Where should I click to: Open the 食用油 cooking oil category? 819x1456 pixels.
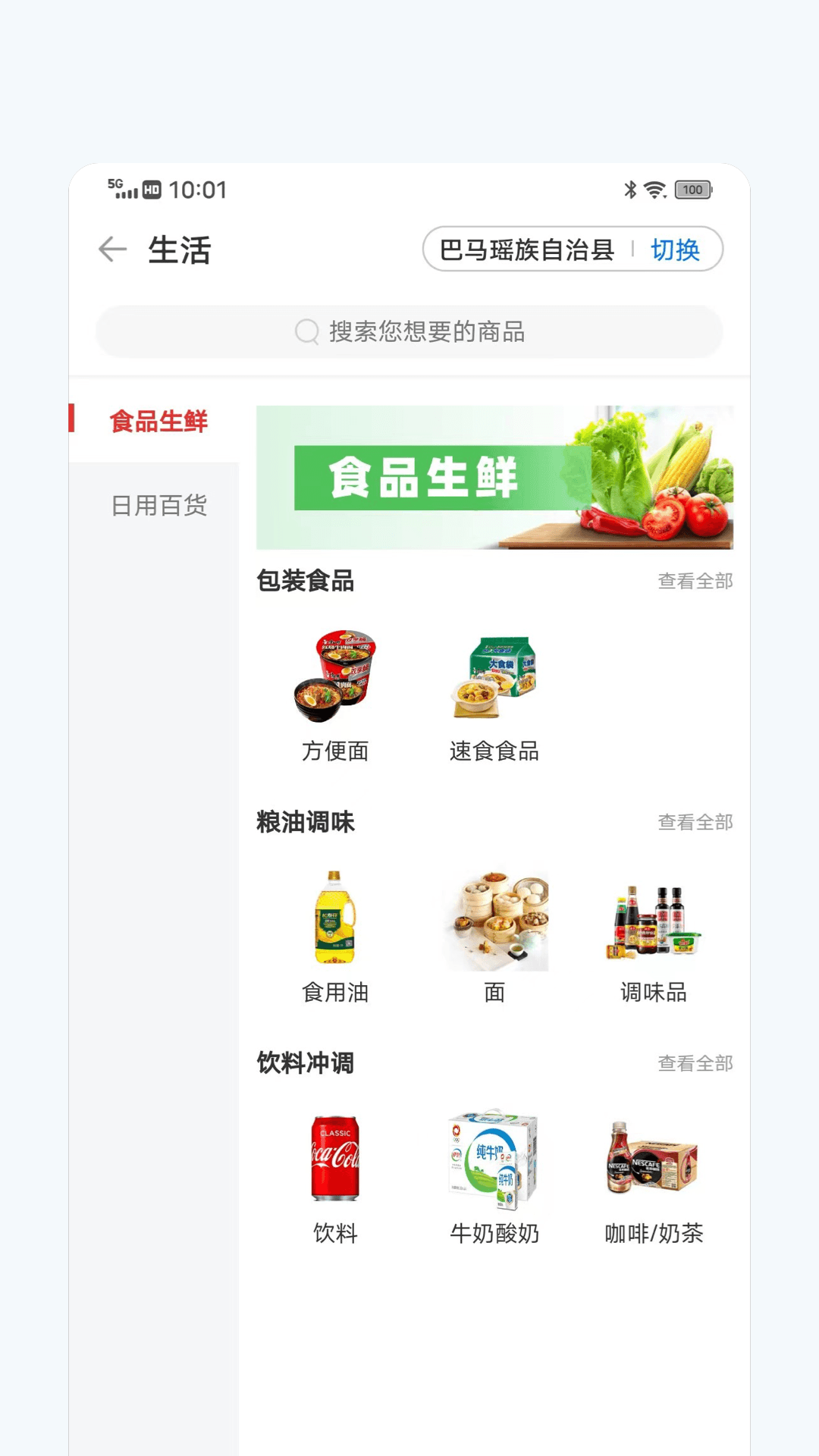pos(334,921)
